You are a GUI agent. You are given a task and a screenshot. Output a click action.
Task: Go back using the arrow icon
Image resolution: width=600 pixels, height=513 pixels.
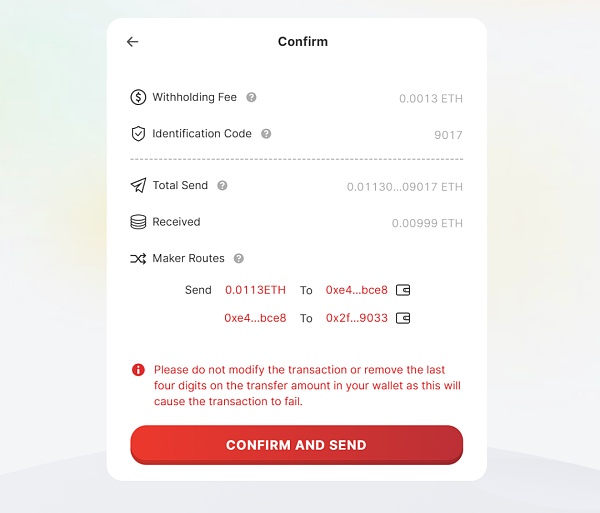point(132,42)
